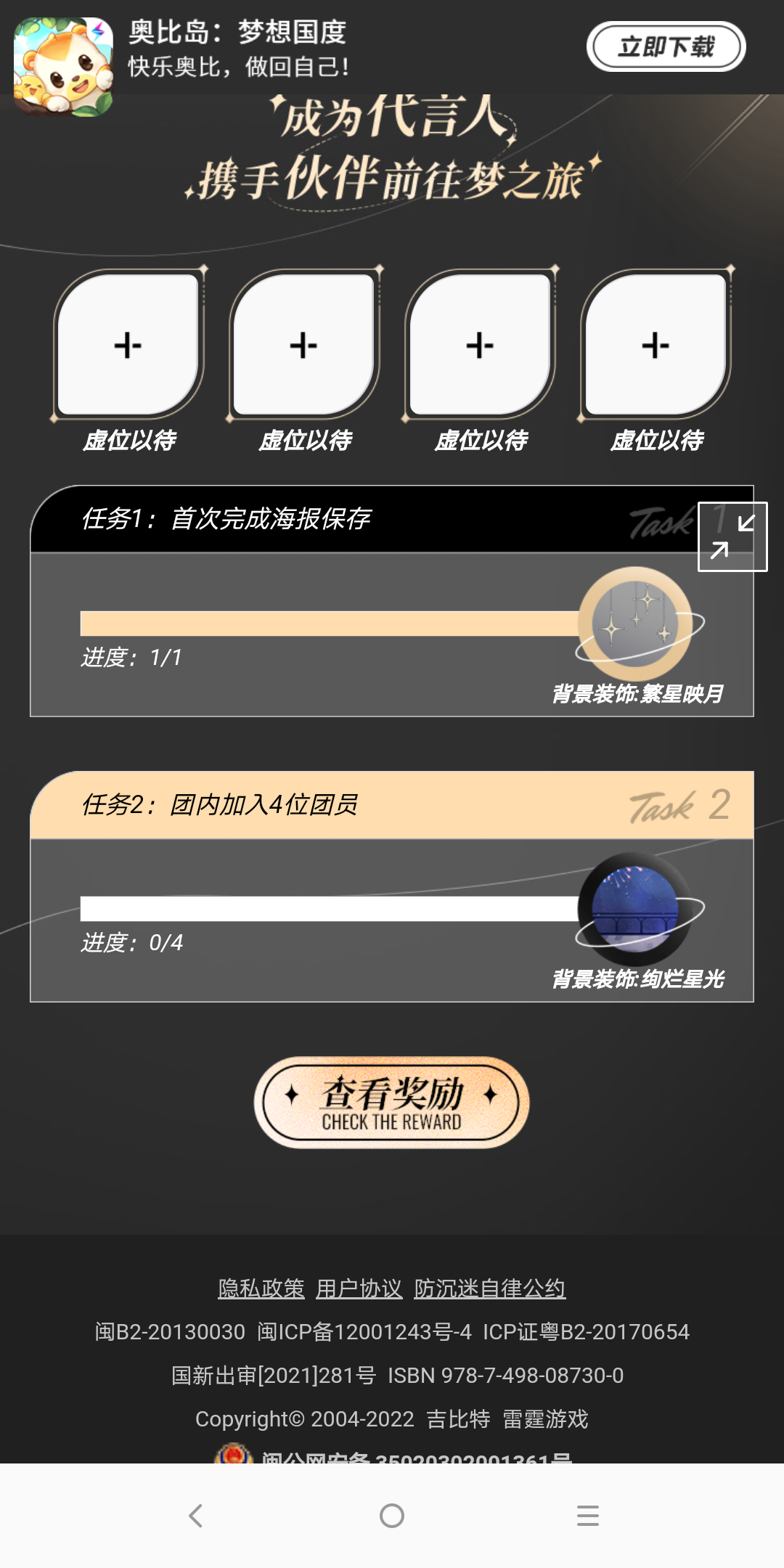Viewport: 784px width, 1568px height.
Task: Tap the third 虚位以待 plus slot
Action: (479, 345)
